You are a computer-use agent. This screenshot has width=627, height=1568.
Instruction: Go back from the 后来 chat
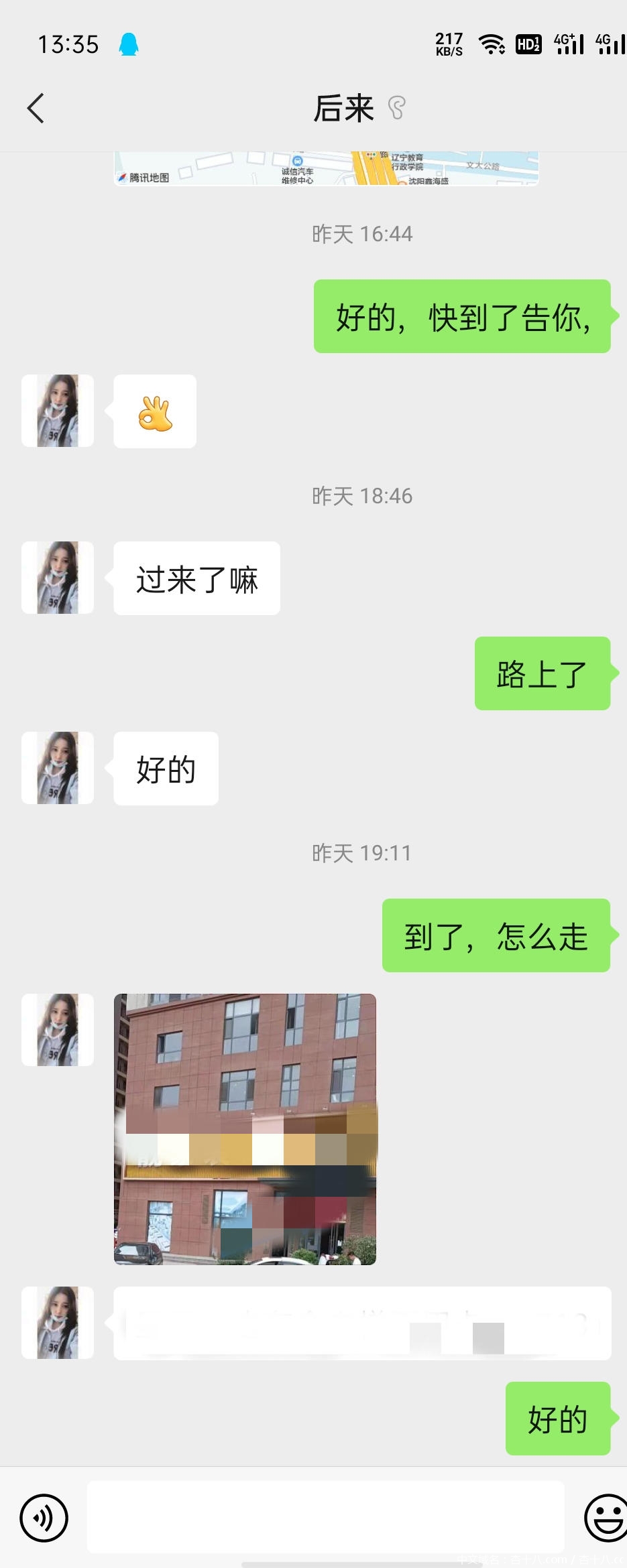pos(36,109)
